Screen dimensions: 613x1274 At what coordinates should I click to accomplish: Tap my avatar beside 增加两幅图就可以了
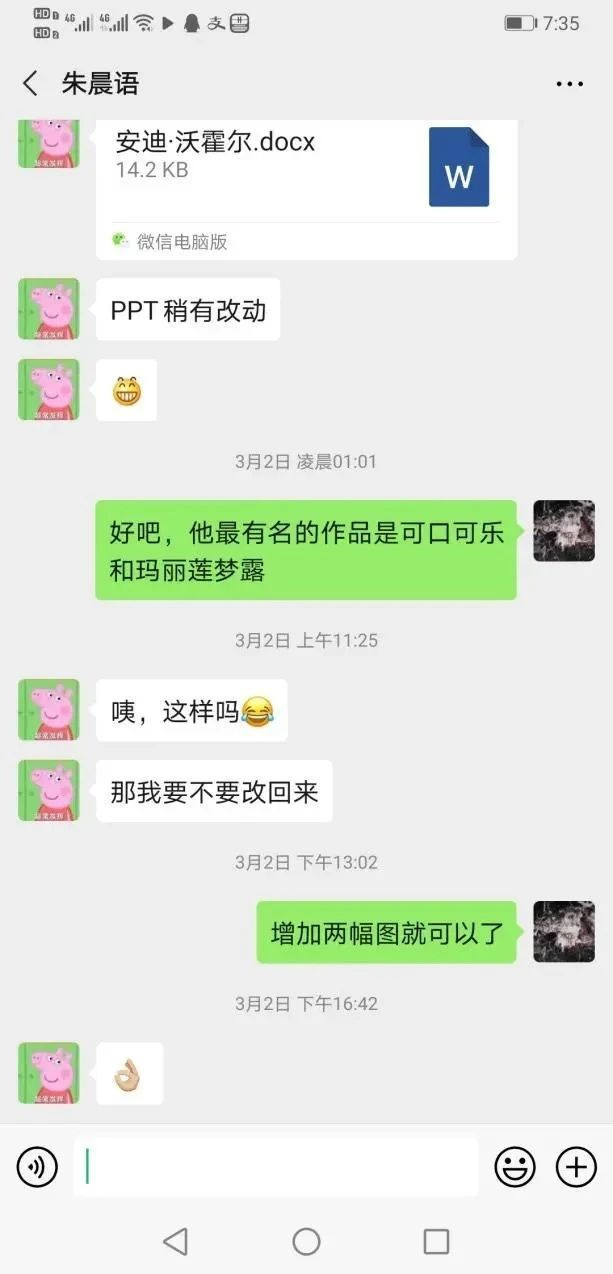[563, 931]
